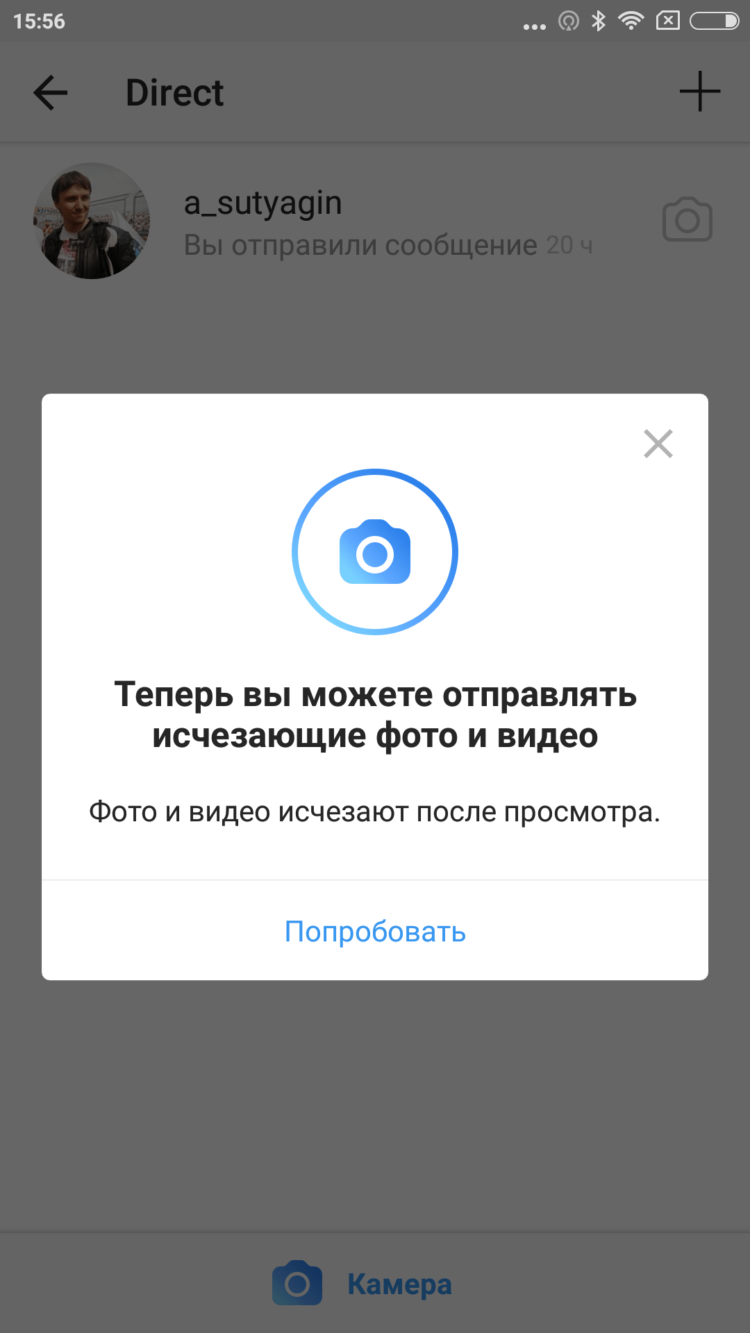Screen dimensions: 750x1333
Task: Tap the blue camera icon inside the popup
Action: [x=375, y=551]
